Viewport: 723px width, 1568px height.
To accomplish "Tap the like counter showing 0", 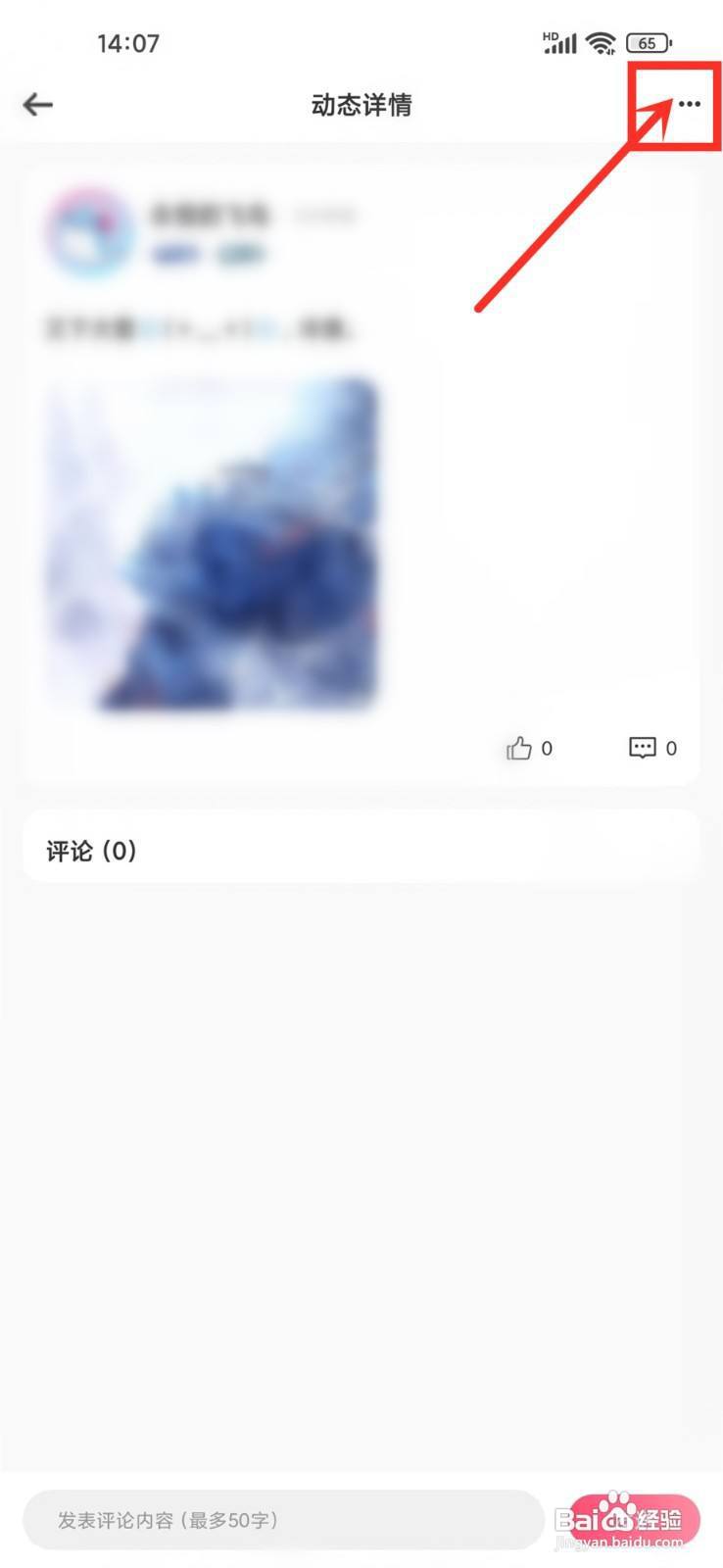I will 547,748.
